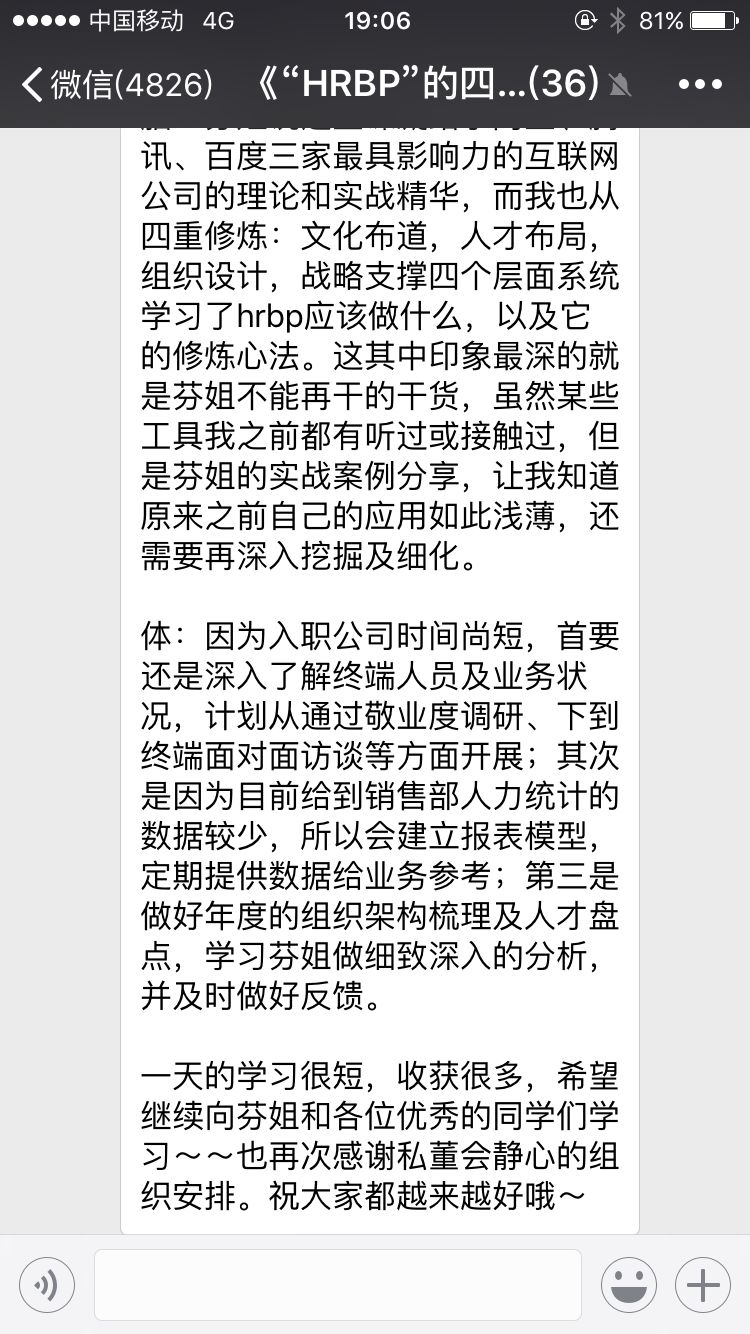This screenshot has width=750, height=1334.
Task: Open the emoji sticker panel
Action: (629, 1285)
